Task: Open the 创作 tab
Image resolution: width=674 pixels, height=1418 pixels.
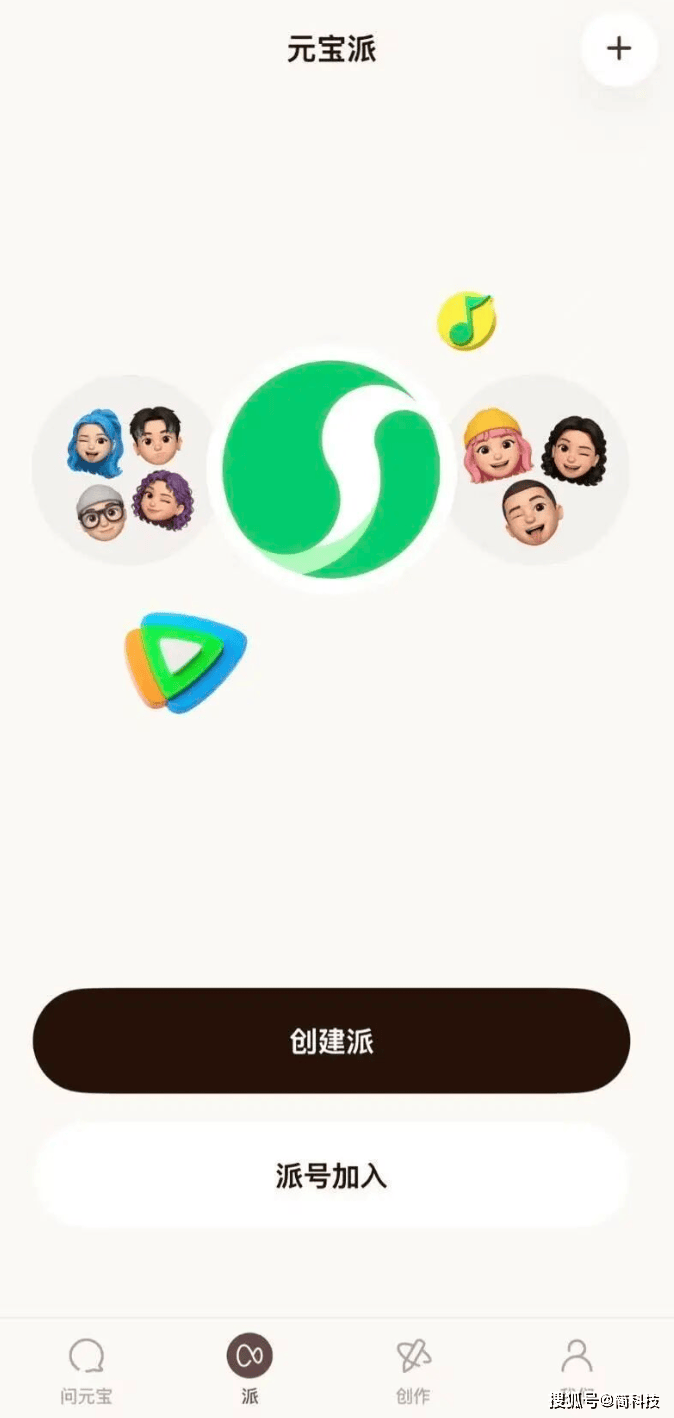Action: [413, 1368]
